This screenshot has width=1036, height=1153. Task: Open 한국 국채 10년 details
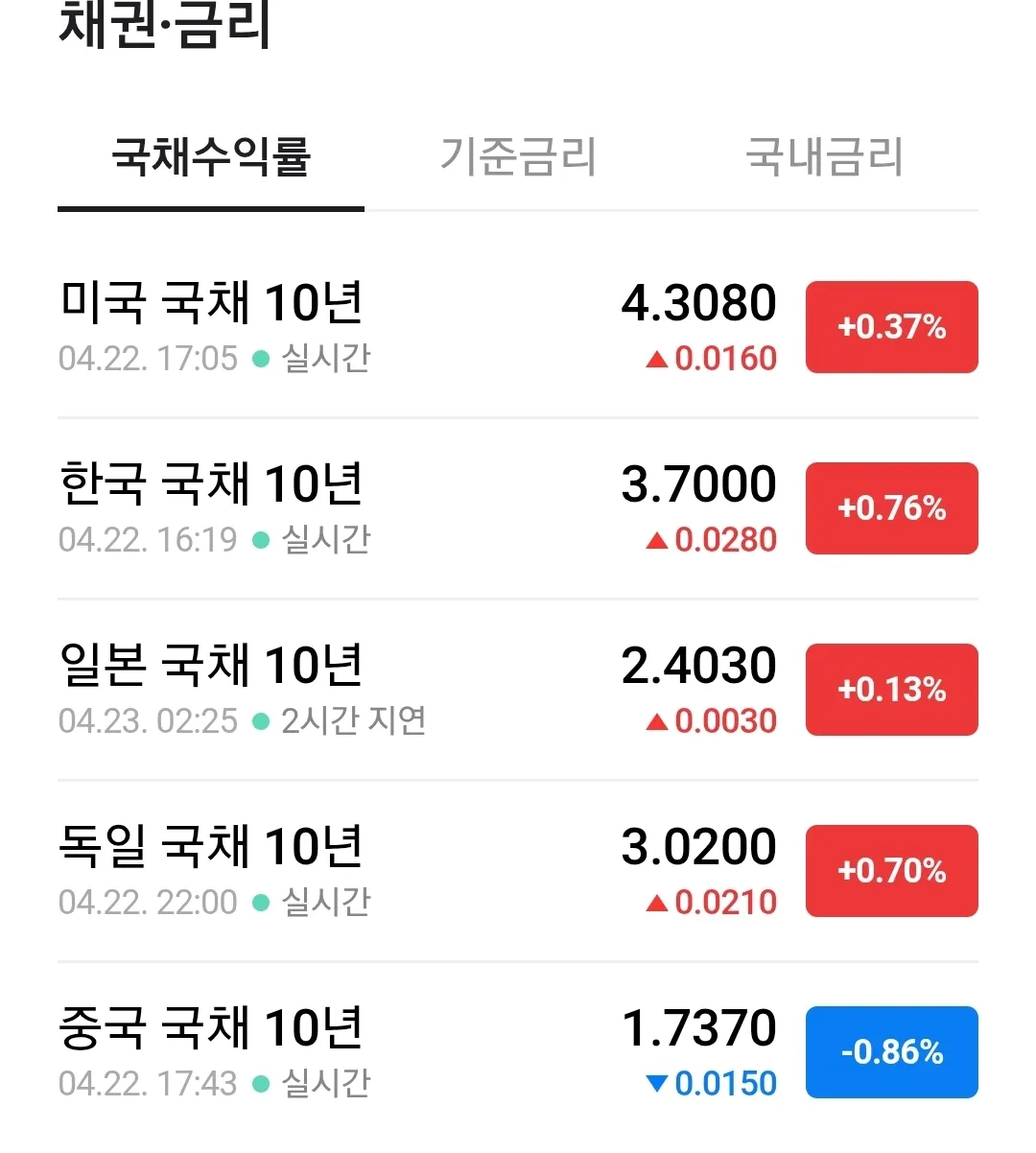[211, 484]
